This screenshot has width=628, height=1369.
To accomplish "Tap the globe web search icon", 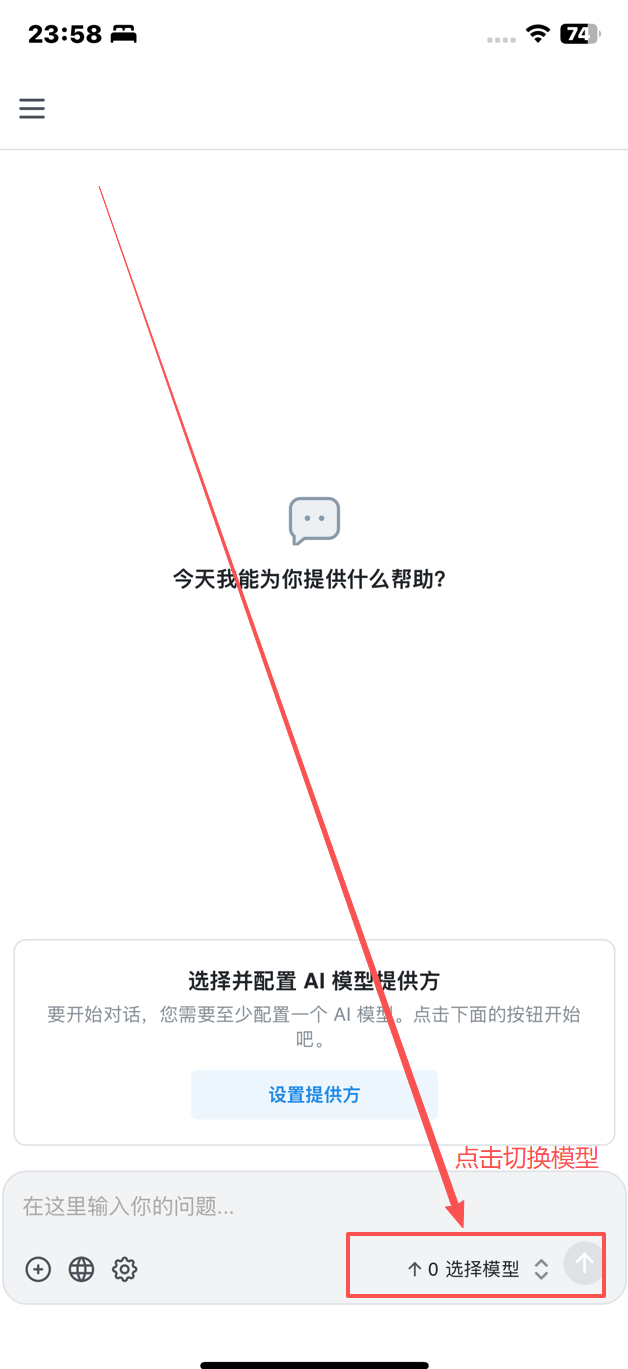I will (81, 1269).
